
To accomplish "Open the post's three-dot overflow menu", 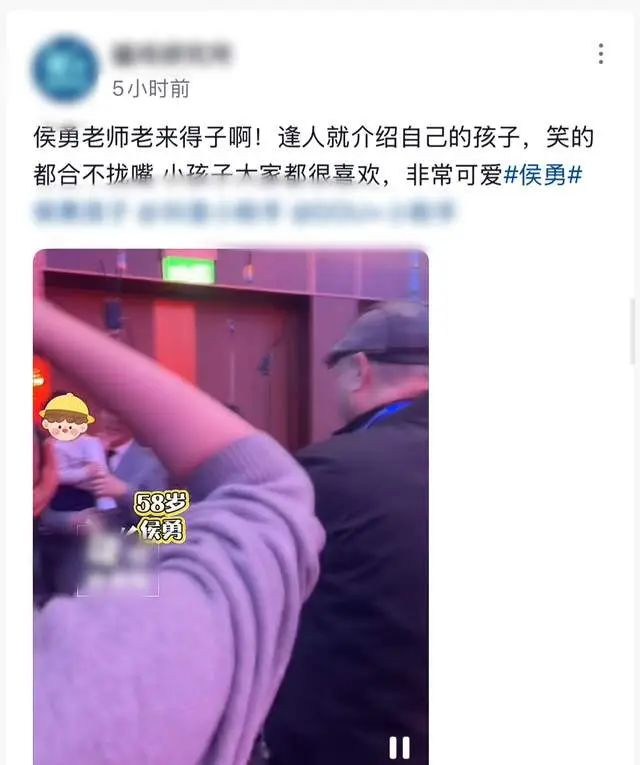I will 600,54.
